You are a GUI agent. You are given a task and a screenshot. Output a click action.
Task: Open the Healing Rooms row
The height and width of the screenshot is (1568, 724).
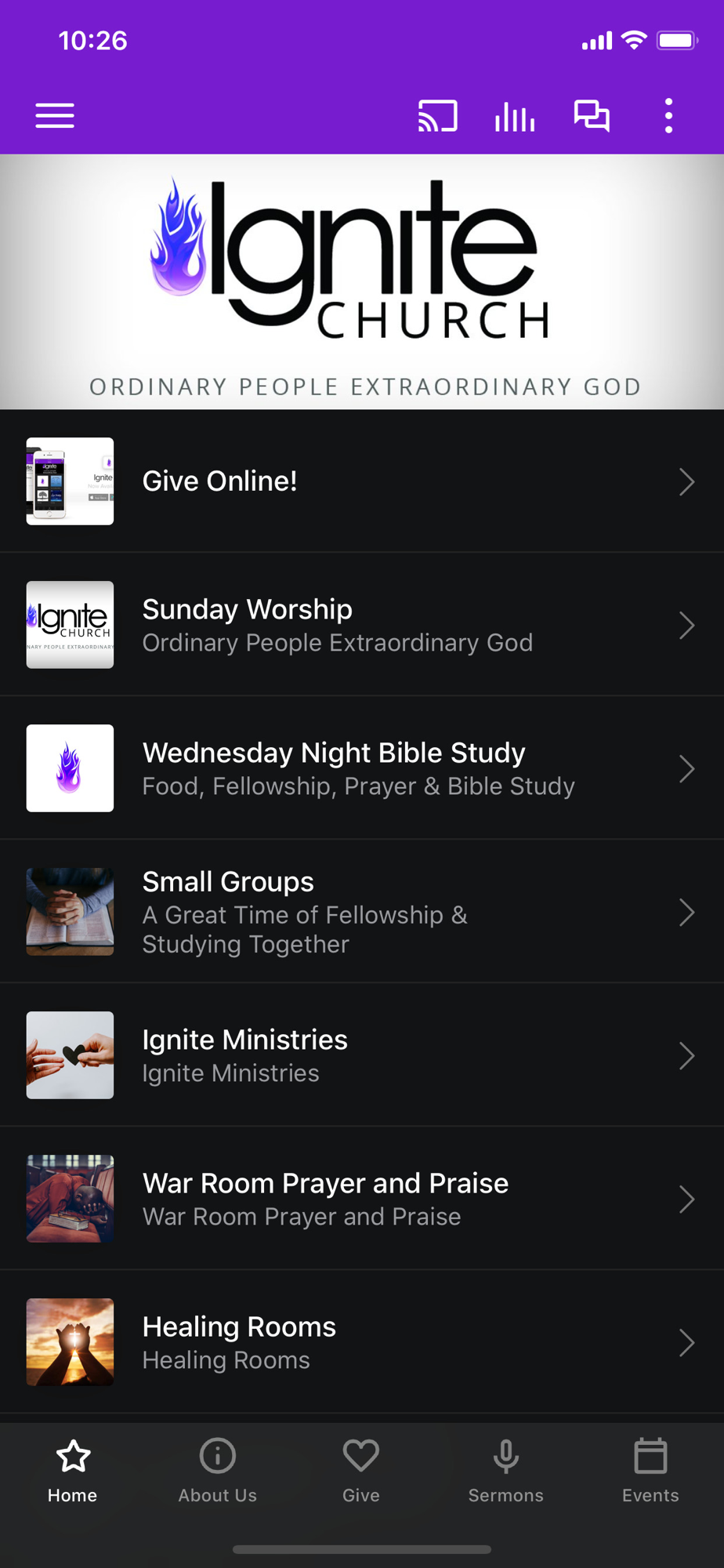click(361, 1342)
